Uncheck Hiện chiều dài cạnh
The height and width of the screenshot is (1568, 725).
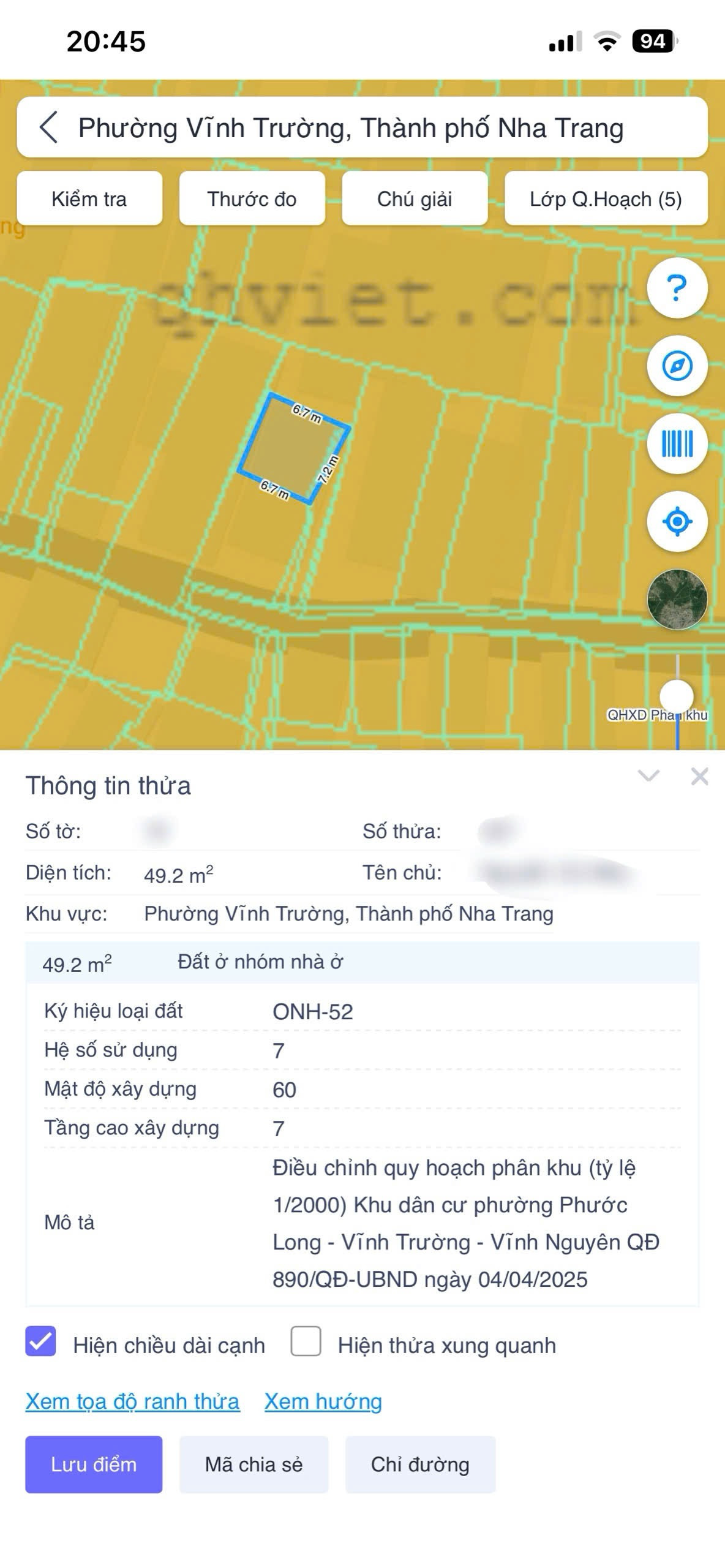pos(41,1341)
